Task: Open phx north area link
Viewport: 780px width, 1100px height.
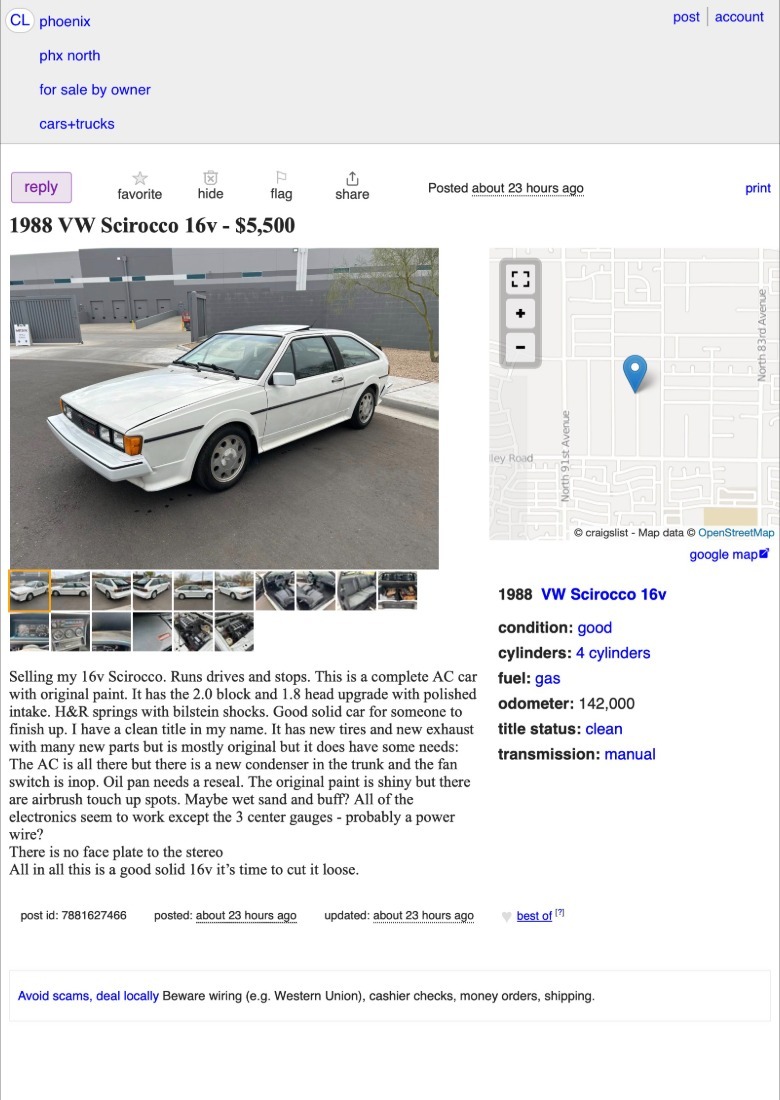Action: (70, 56)
